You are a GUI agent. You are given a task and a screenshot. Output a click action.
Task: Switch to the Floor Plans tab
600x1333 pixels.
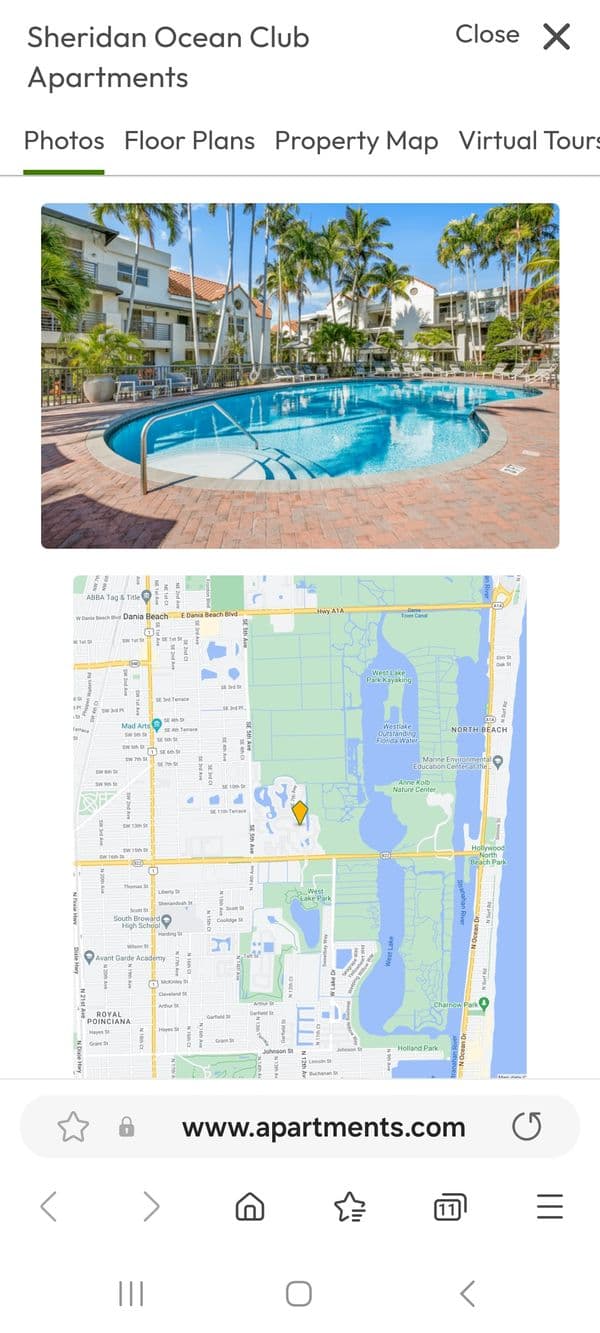(189, 141)
